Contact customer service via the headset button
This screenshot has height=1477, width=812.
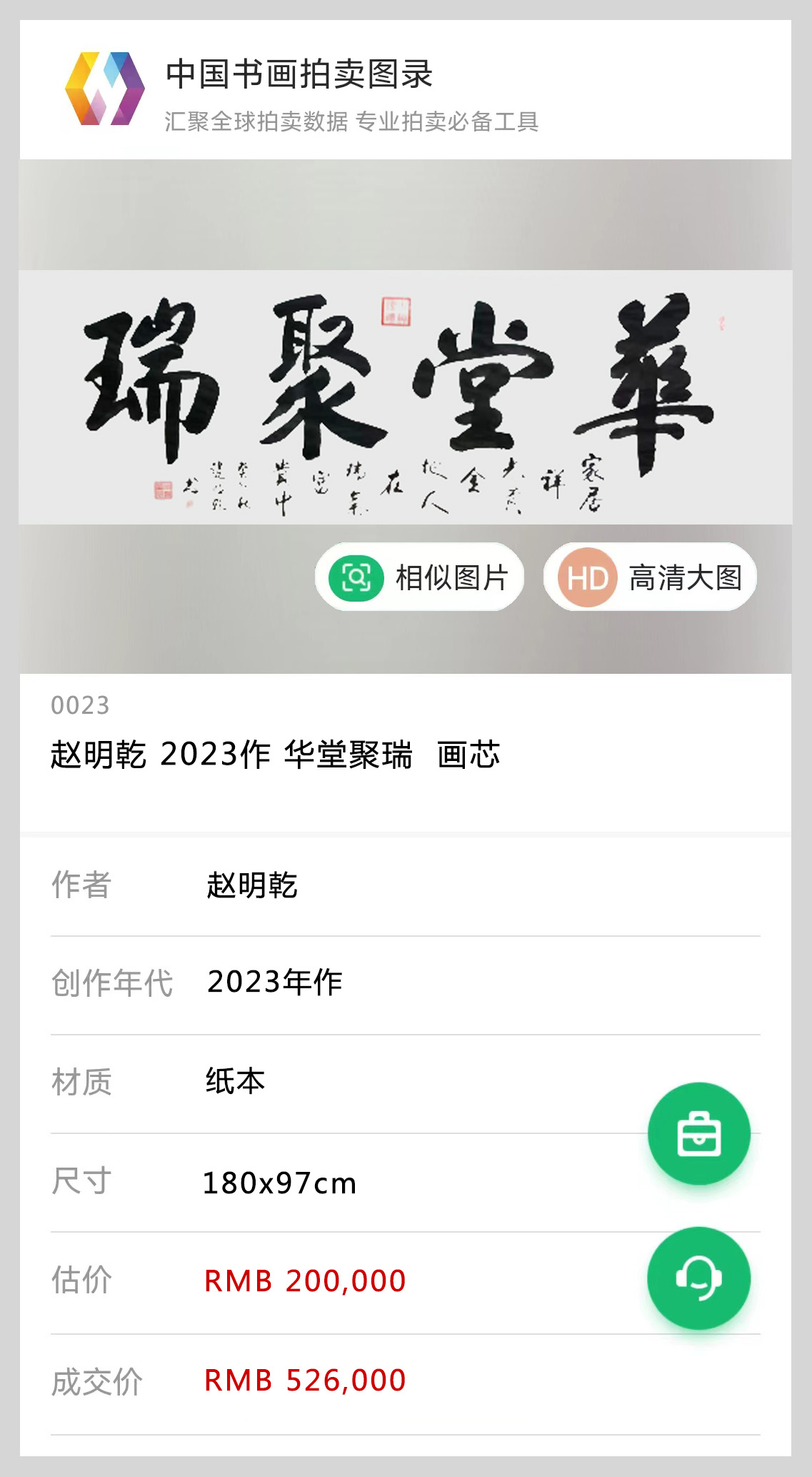[698, 1278]
